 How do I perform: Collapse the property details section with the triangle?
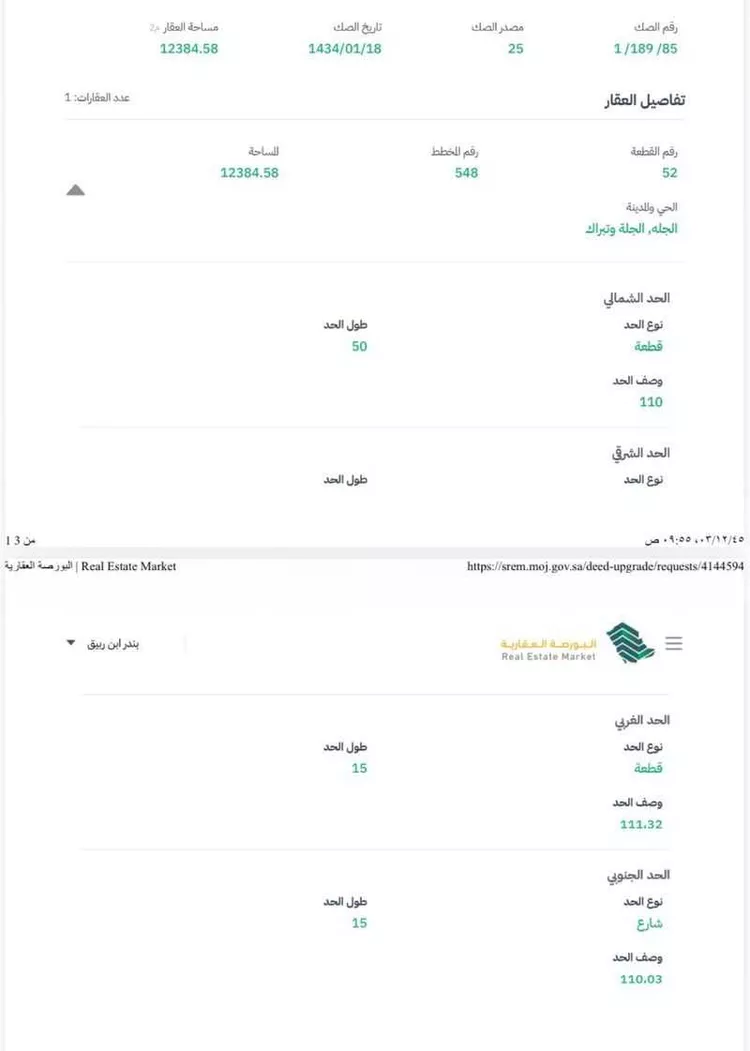pyautogui.click(x=76, y=190)
